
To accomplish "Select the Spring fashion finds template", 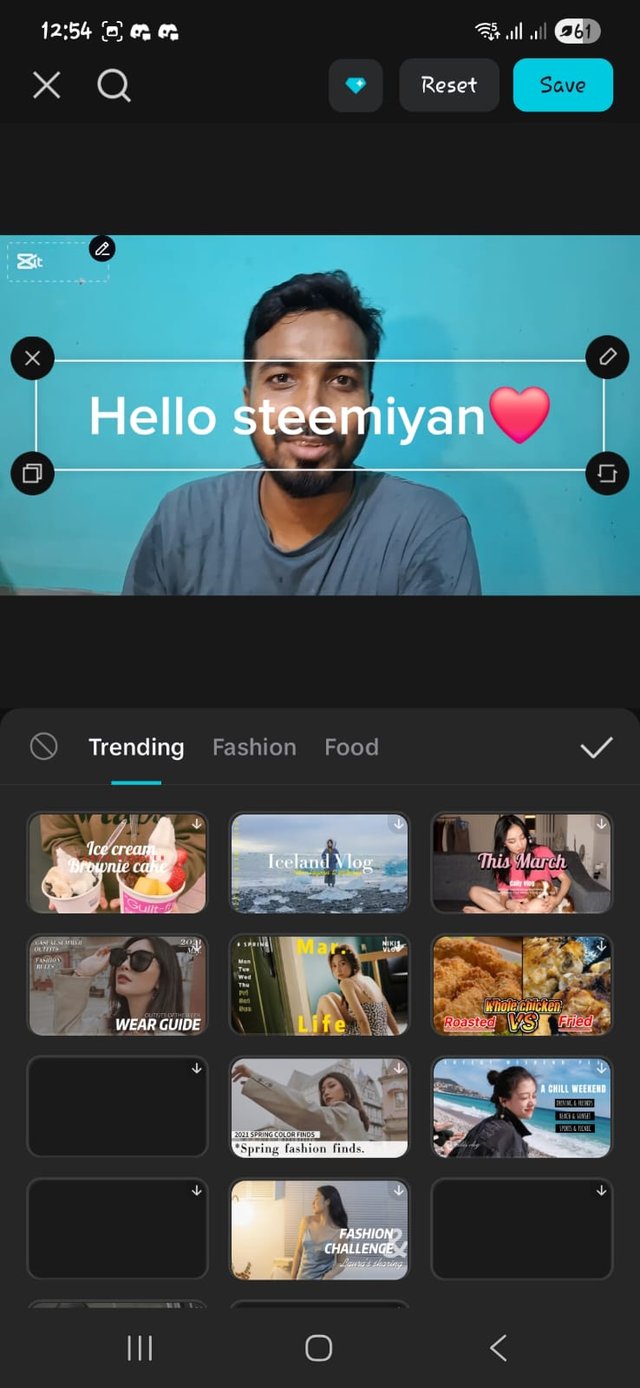I will 319,1108.
